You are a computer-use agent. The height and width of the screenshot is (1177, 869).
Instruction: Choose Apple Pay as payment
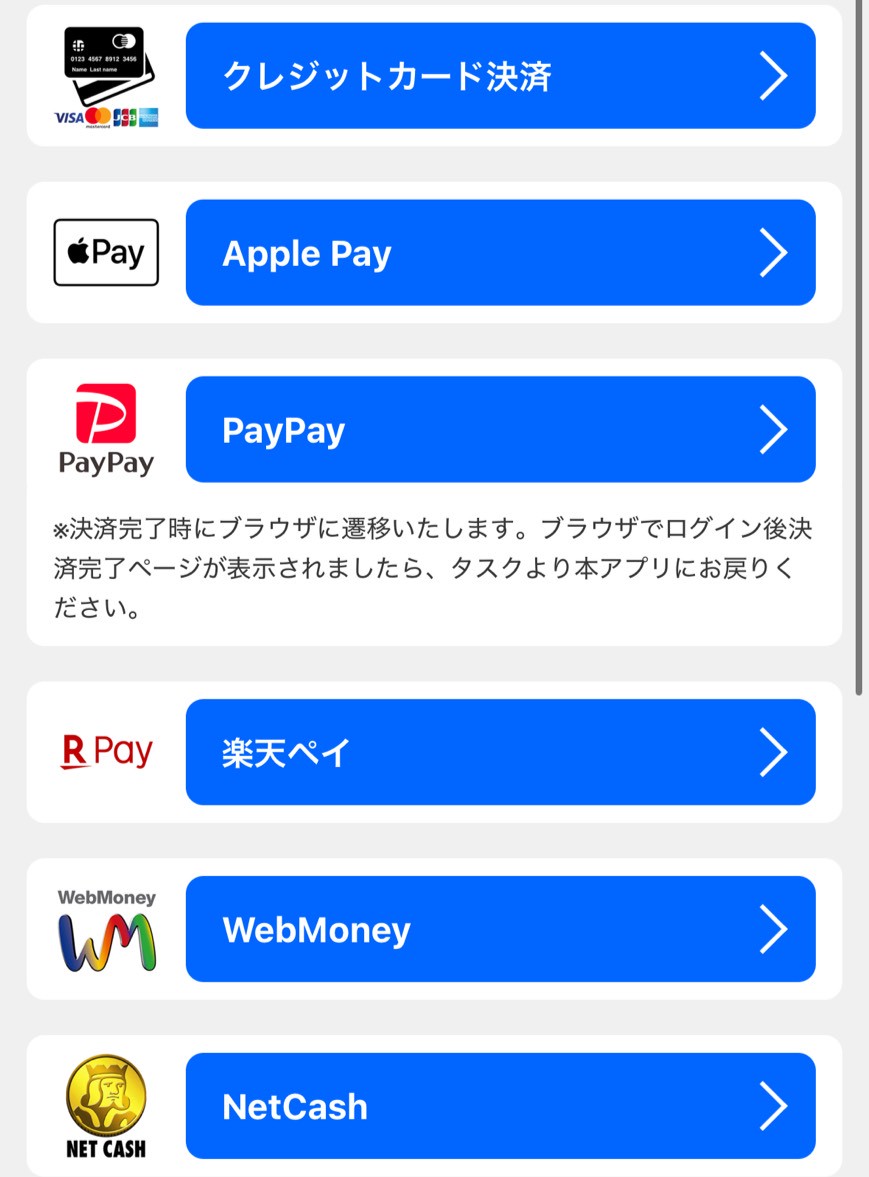(x=500, y=253)
